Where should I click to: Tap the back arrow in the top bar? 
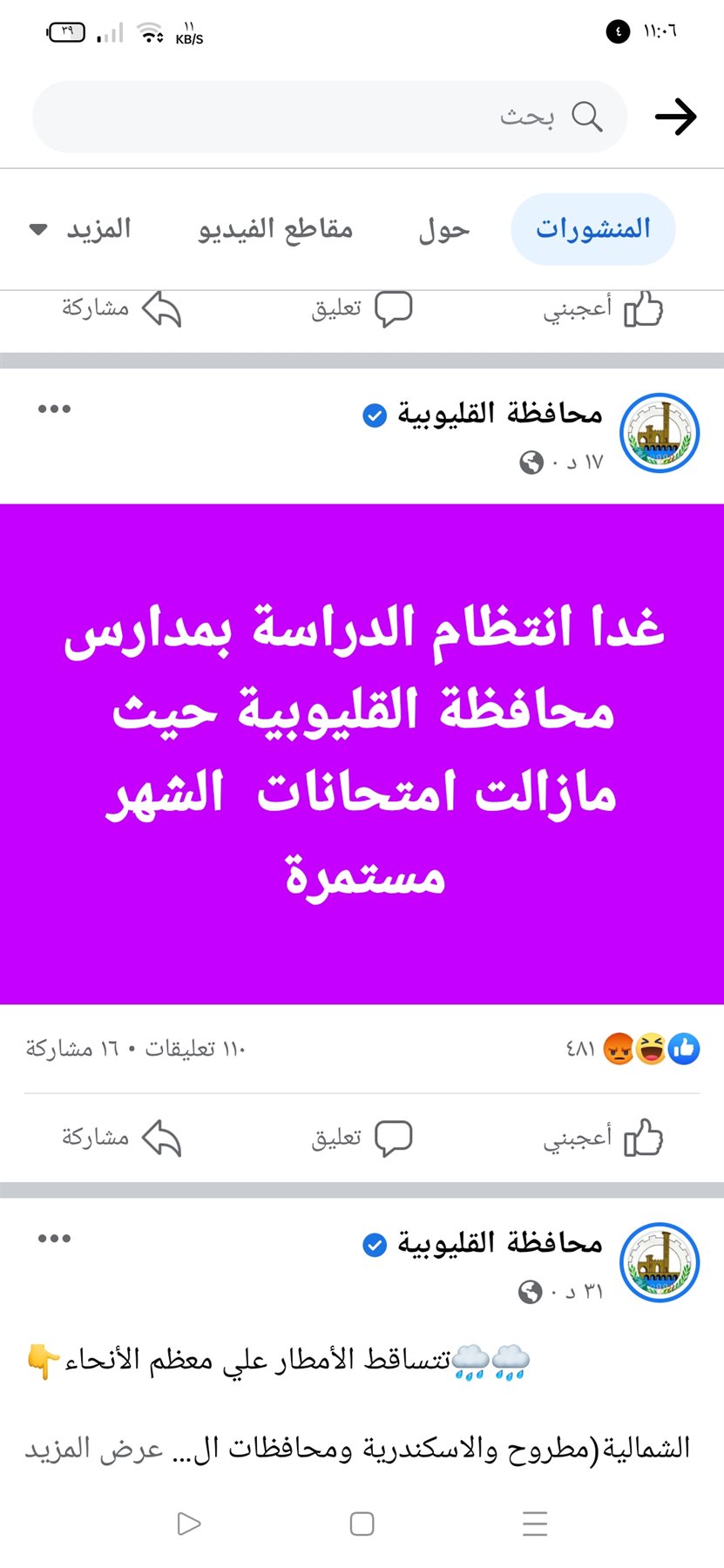tap(675, 117)
